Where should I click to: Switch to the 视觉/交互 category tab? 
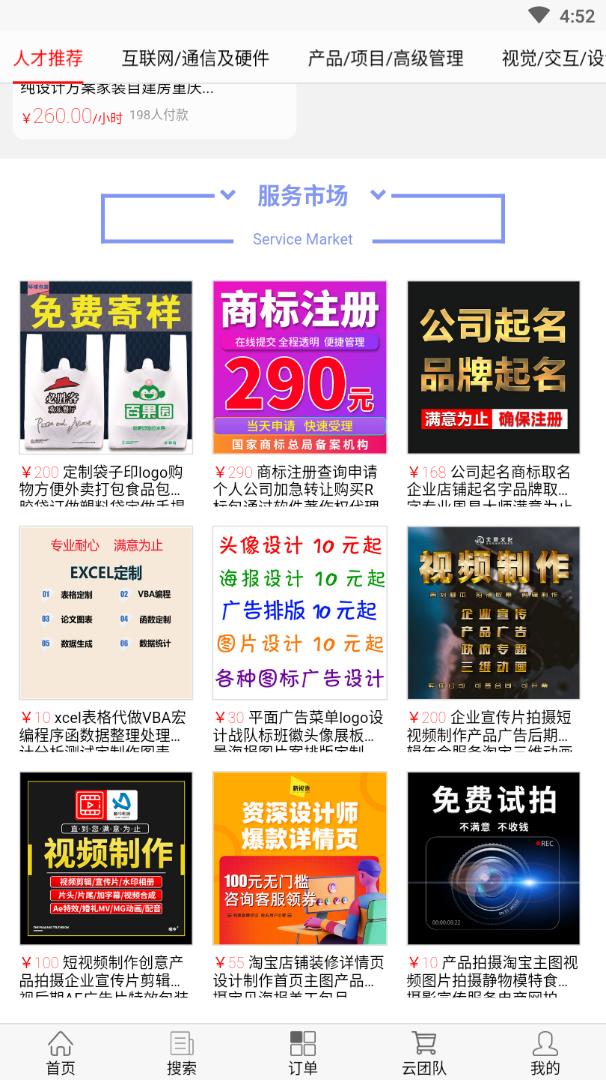click(552, 58)
